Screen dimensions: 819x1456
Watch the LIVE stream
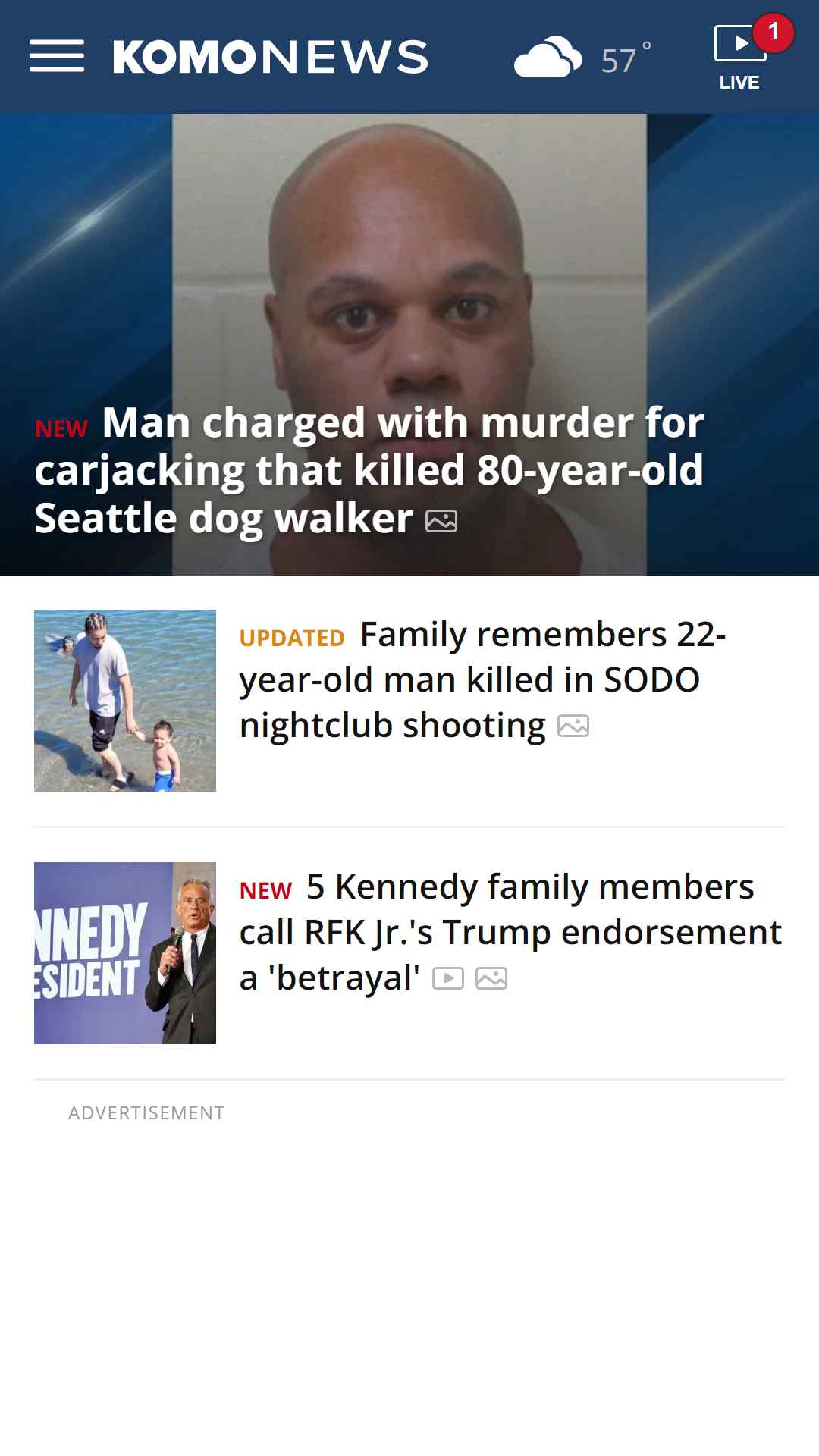(x=739, y=58)
